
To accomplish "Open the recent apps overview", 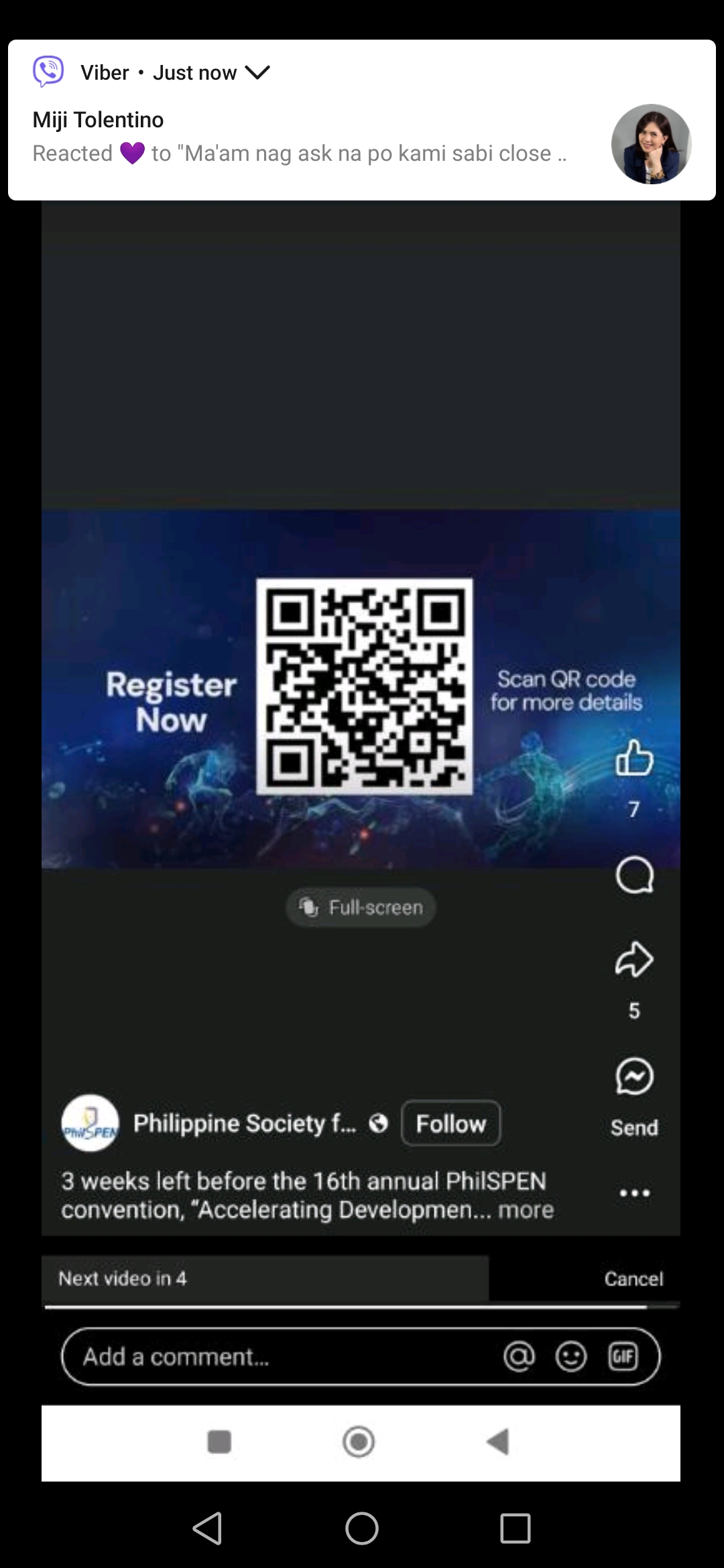I will click(x=516, y=1528).
